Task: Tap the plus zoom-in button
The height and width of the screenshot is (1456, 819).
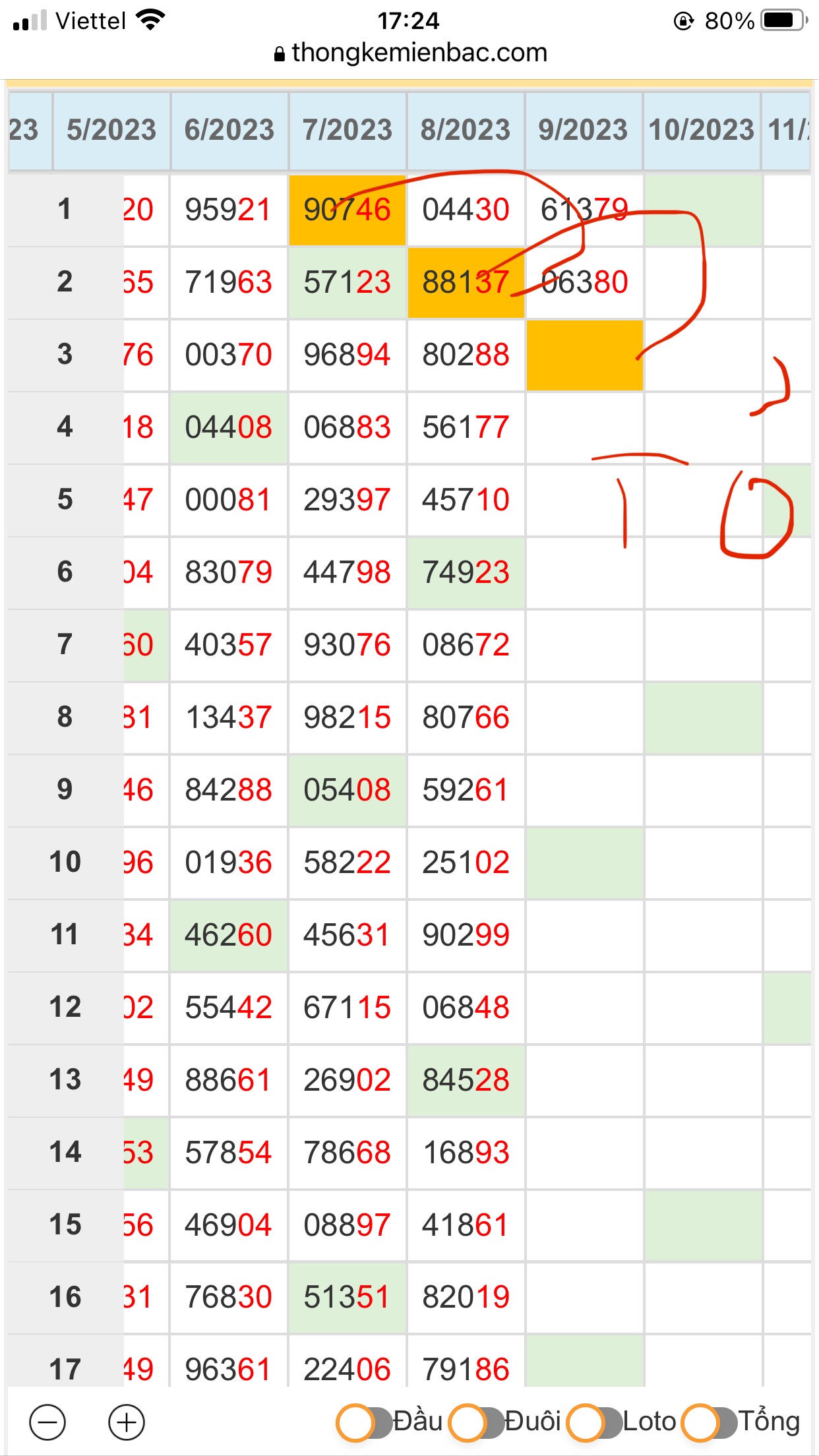Action: [x=127, y=1422]
